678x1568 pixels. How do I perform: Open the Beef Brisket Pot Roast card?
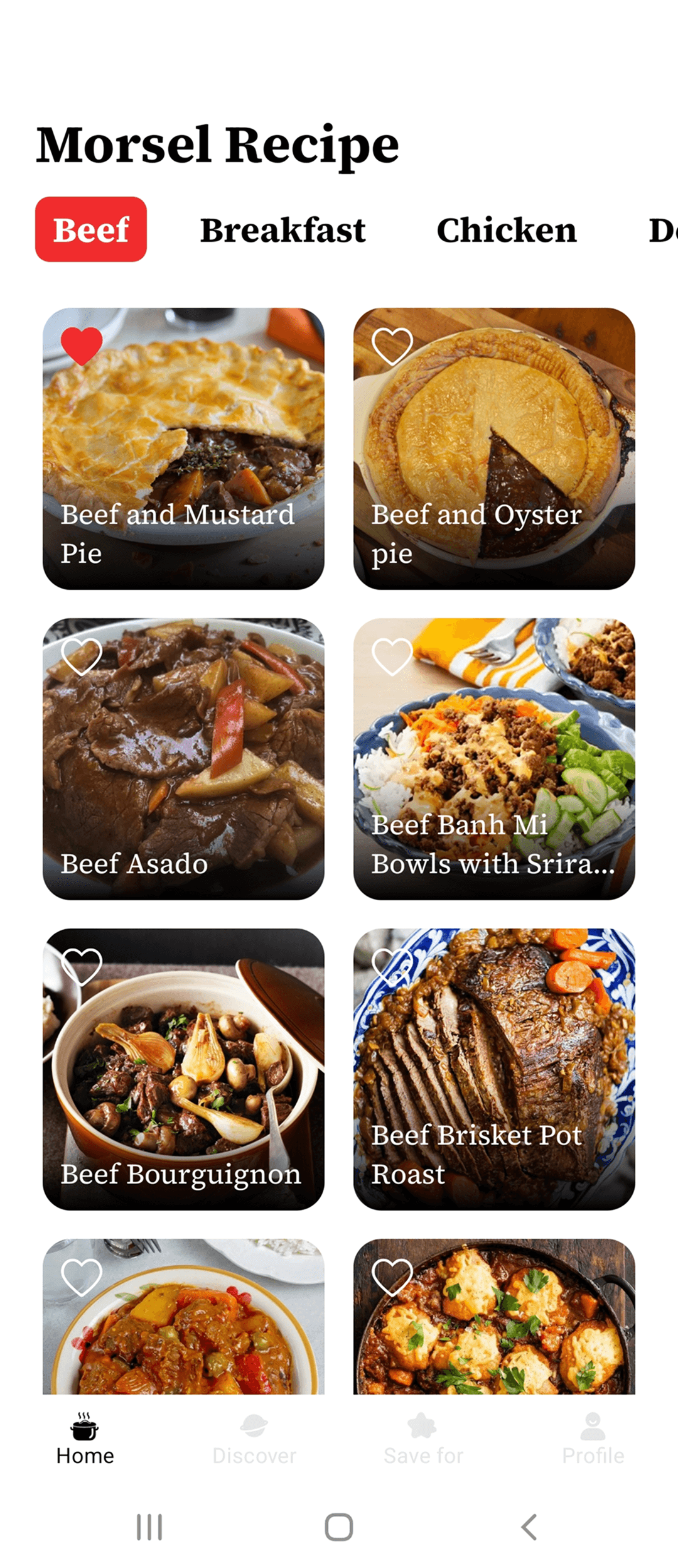point(494,1069)
